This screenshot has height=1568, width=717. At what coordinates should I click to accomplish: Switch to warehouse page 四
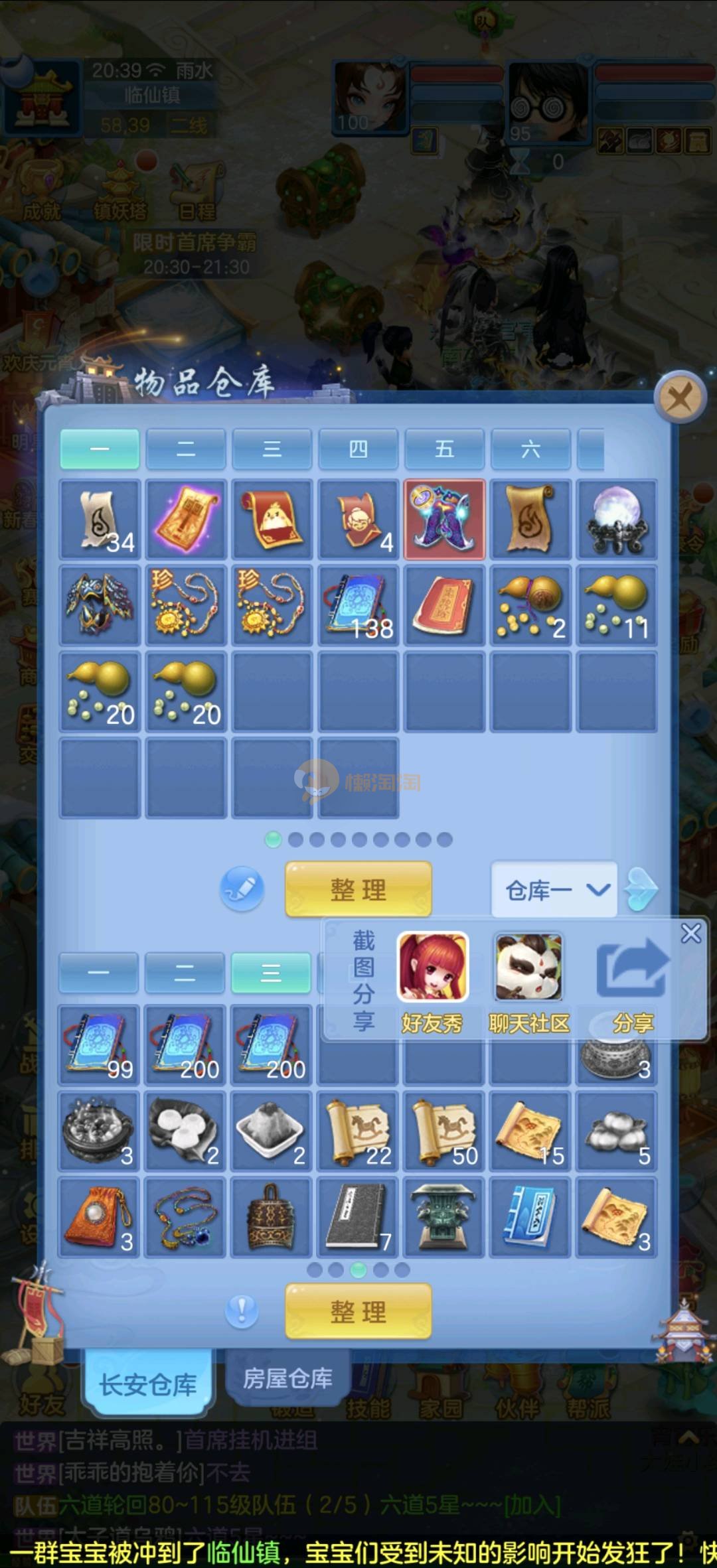click(x=358, y=449)
